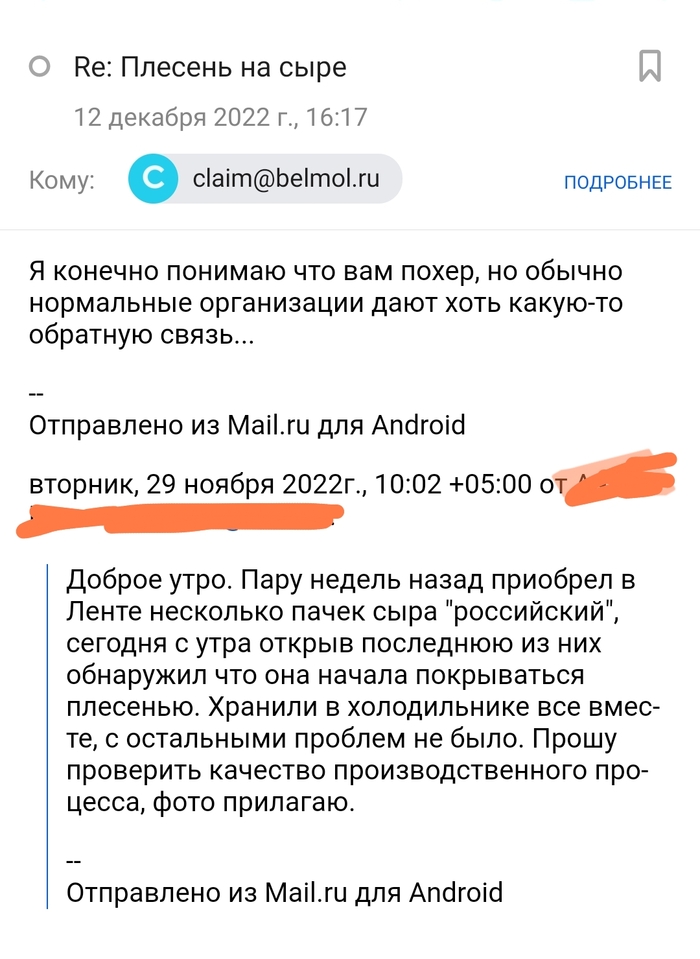Screen dimensions: 700x959
Task: Flag this email with the bookmark icon
Action: click(649, 66)
